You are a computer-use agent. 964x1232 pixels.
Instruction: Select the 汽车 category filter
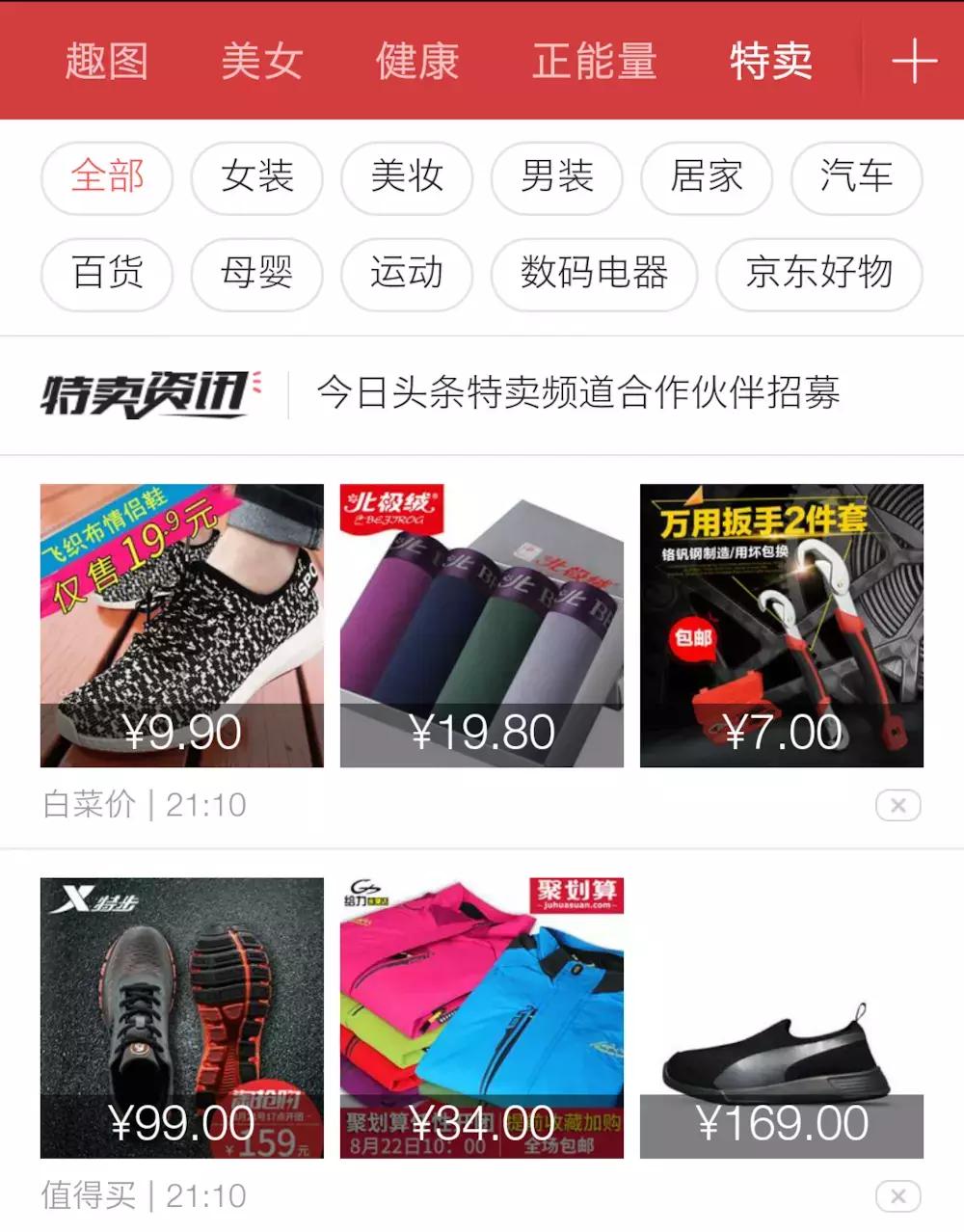tap(856, 178)
